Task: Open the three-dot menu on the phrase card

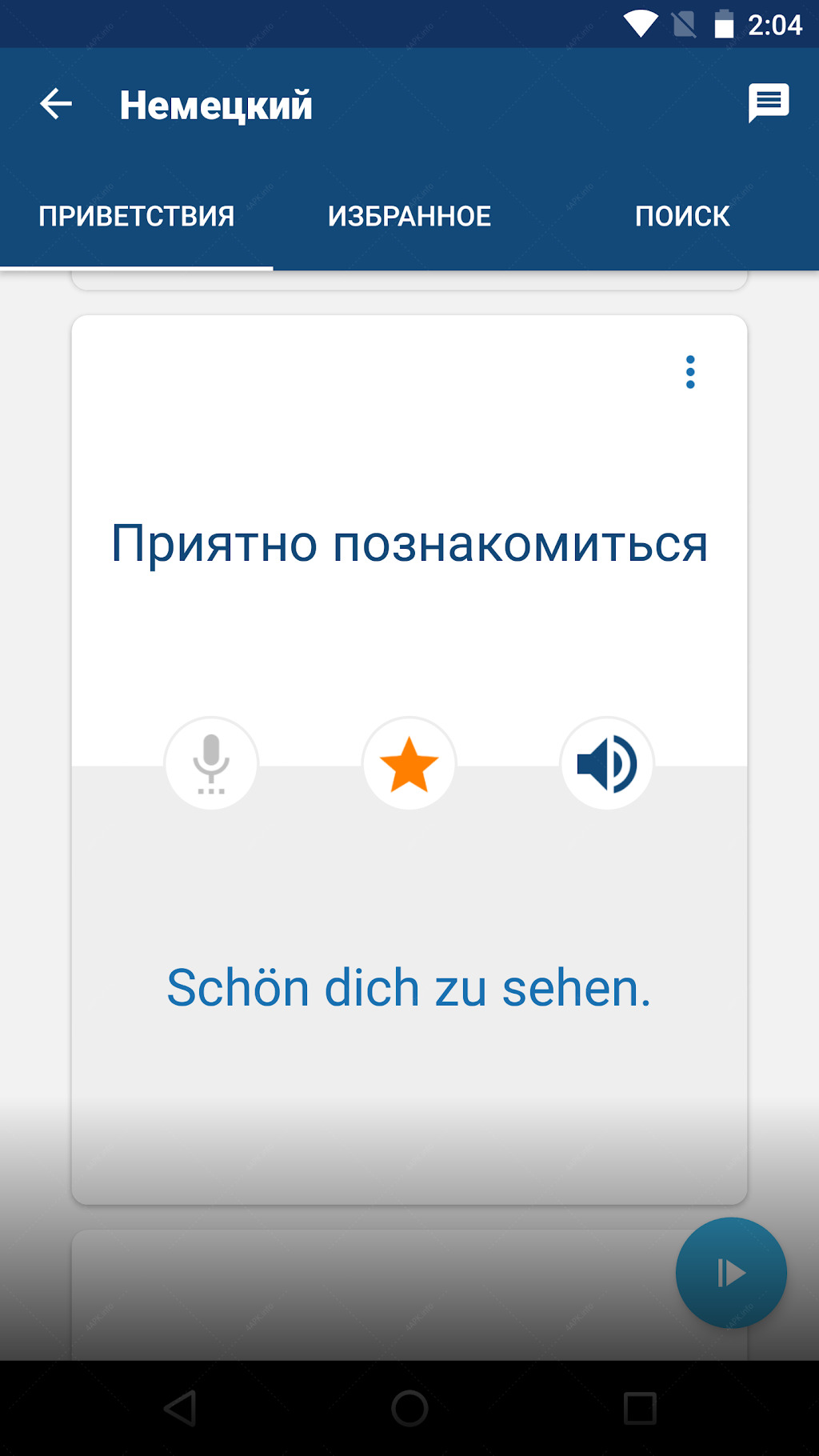Action: coord(690,372)
